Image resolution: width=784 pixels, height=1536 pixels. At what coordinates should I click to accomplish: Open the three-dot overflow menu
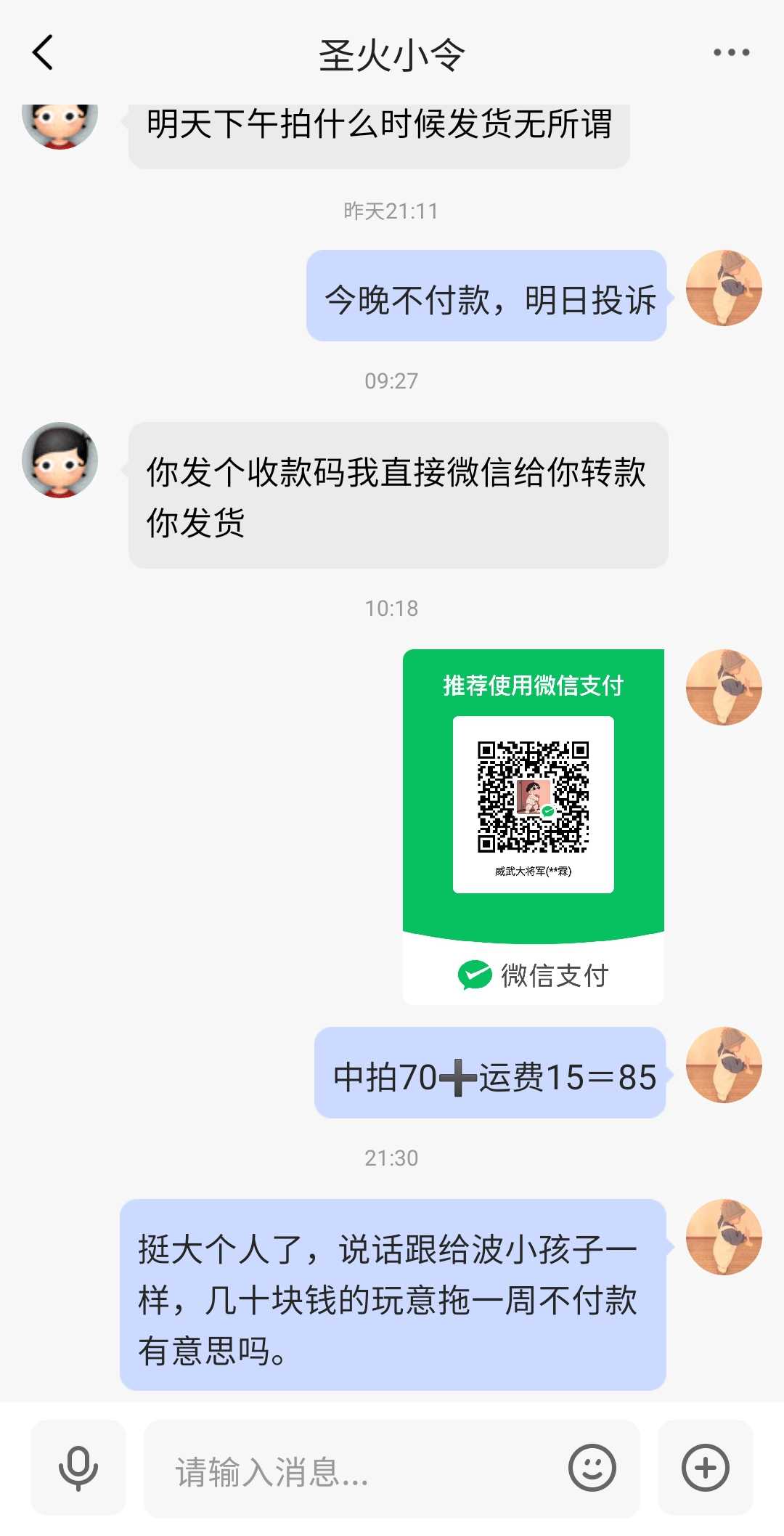pyautogui.click(x=730, y=53)
